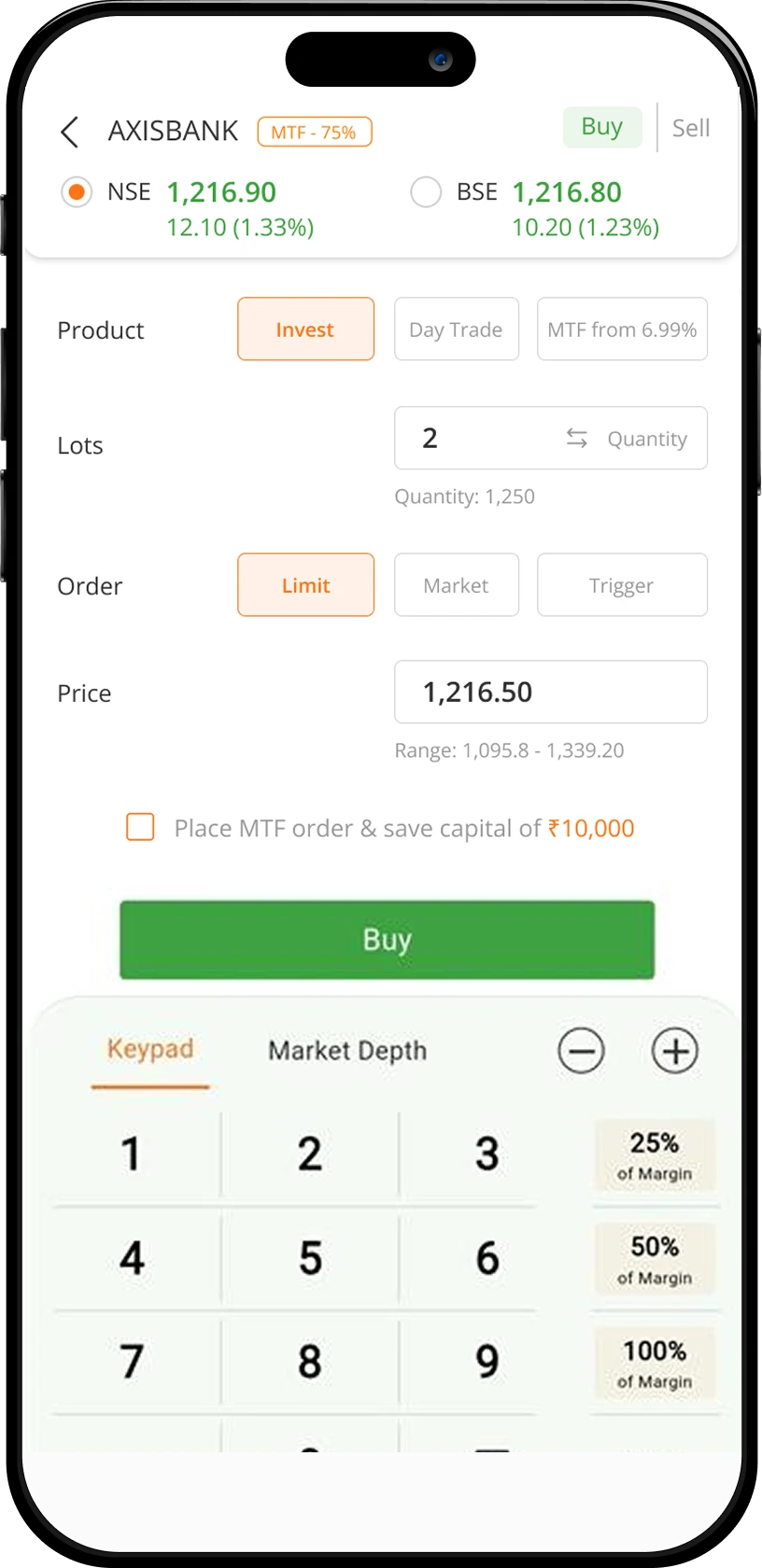Set order type to Market
Screen dimensions: 762x1568
[x=456, y=585]
